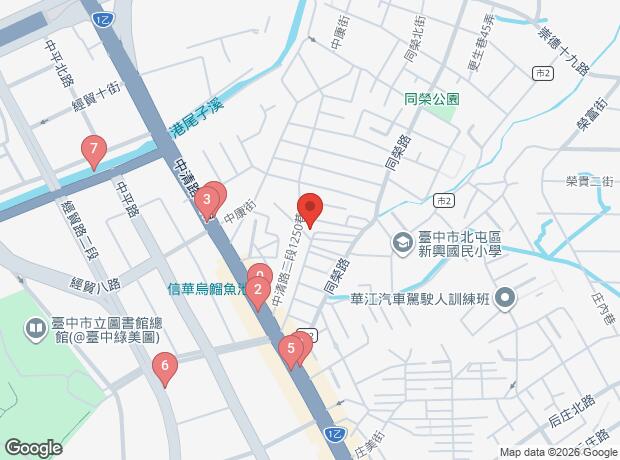This screenshot has width=620, height=460.
Task: Select map marker number 5
Action: [291, 350]
